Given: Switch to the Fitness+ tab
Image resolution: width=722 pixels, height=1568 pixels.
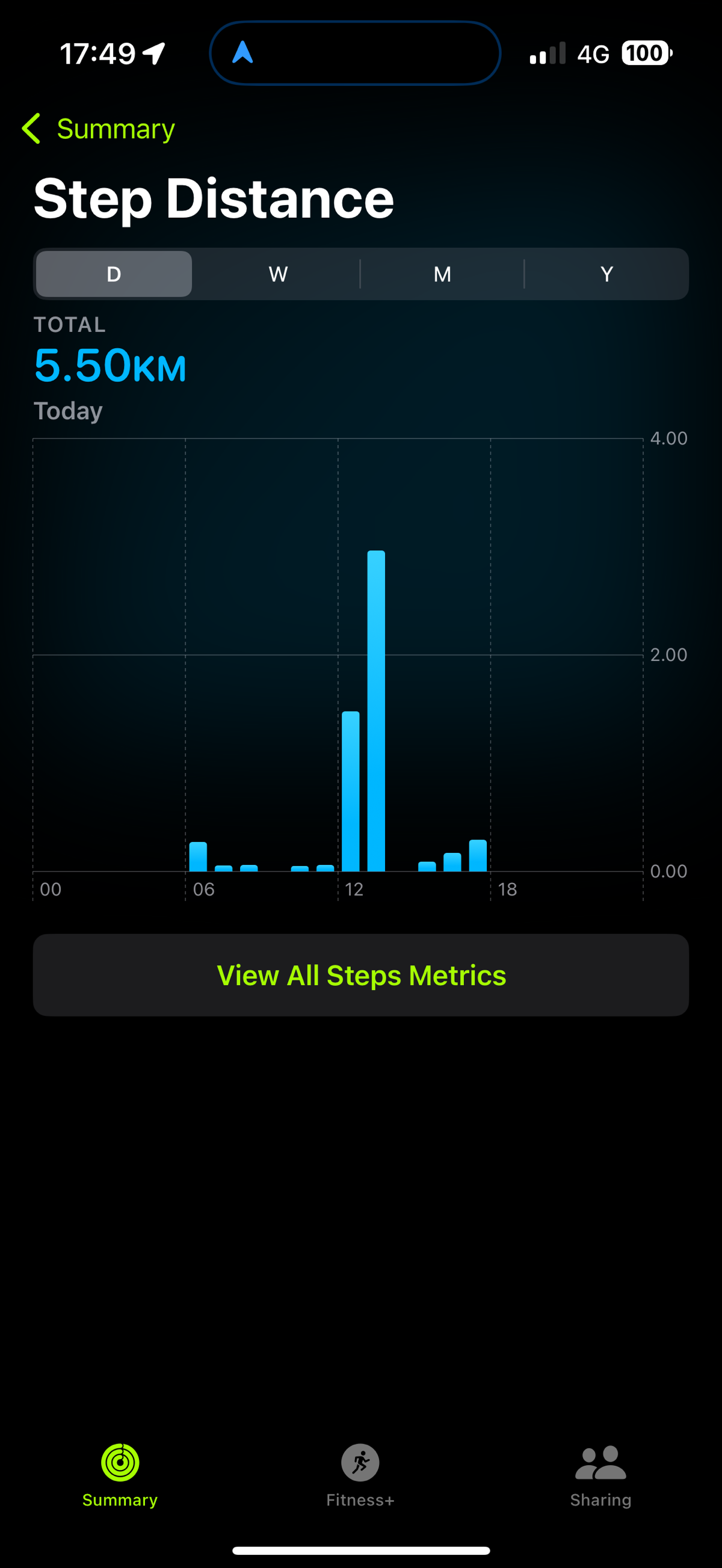Looking at the screenshot, I should (360, 1474).
